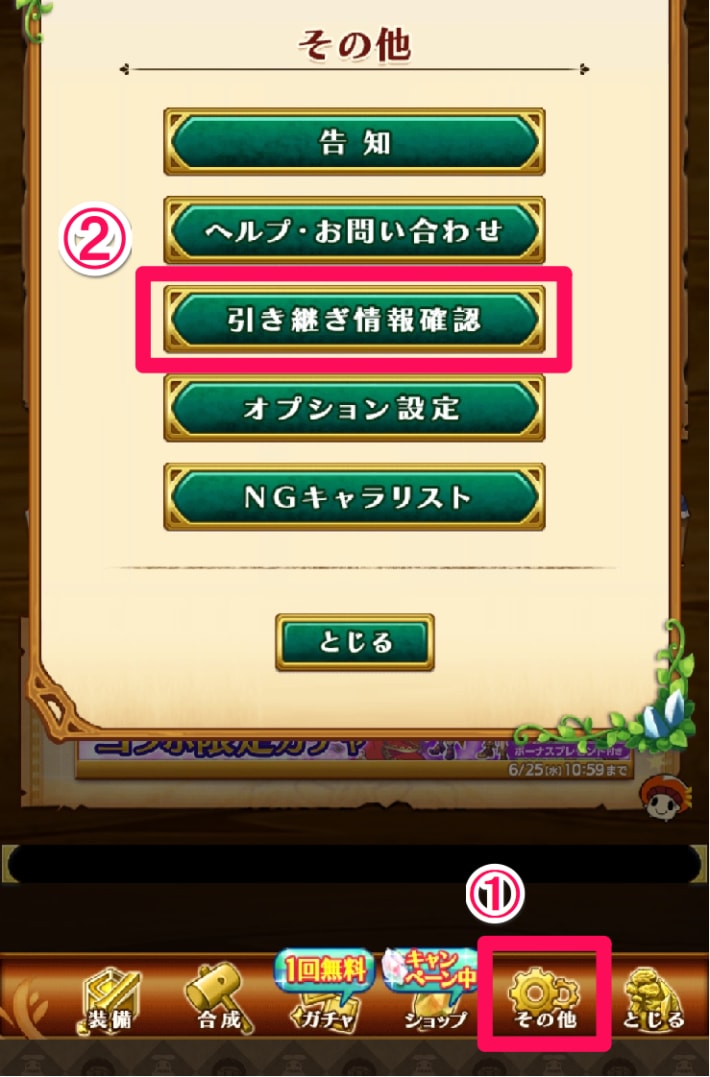
Task: Open the 合成 synthesis tab
Action: [x=217, y=1002]
